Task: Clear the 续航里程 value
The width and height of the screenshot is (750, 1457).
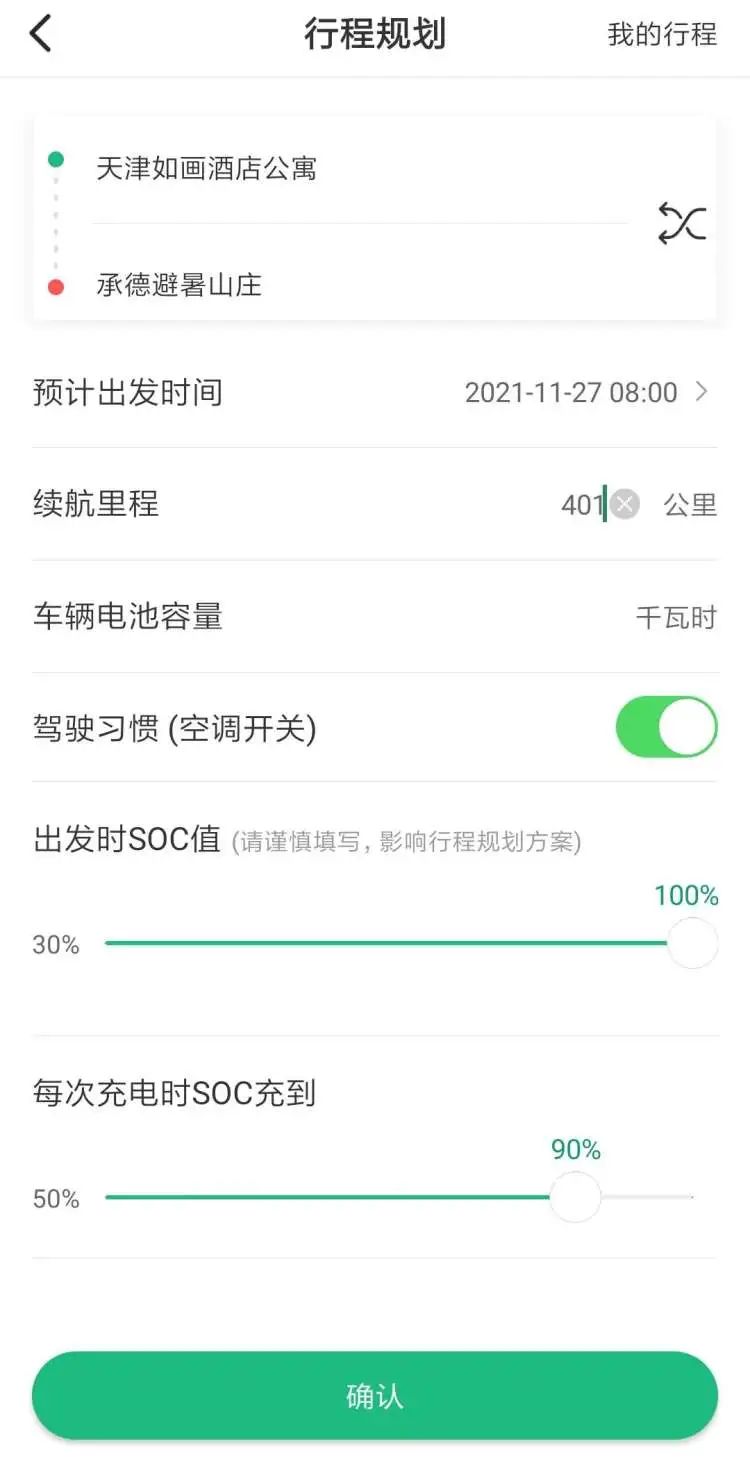Action: [x=625, y=504]
